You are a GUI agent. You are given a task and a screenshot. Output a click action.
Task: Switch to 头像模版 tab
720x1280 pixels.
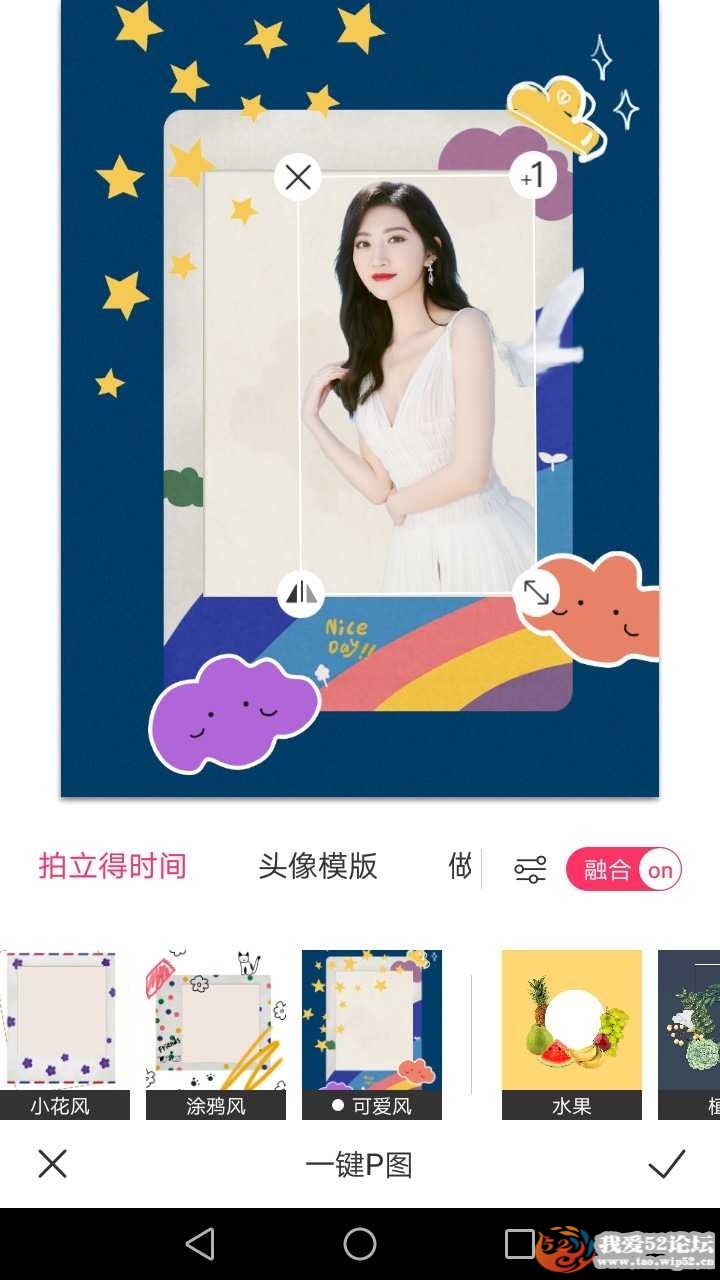318,866
